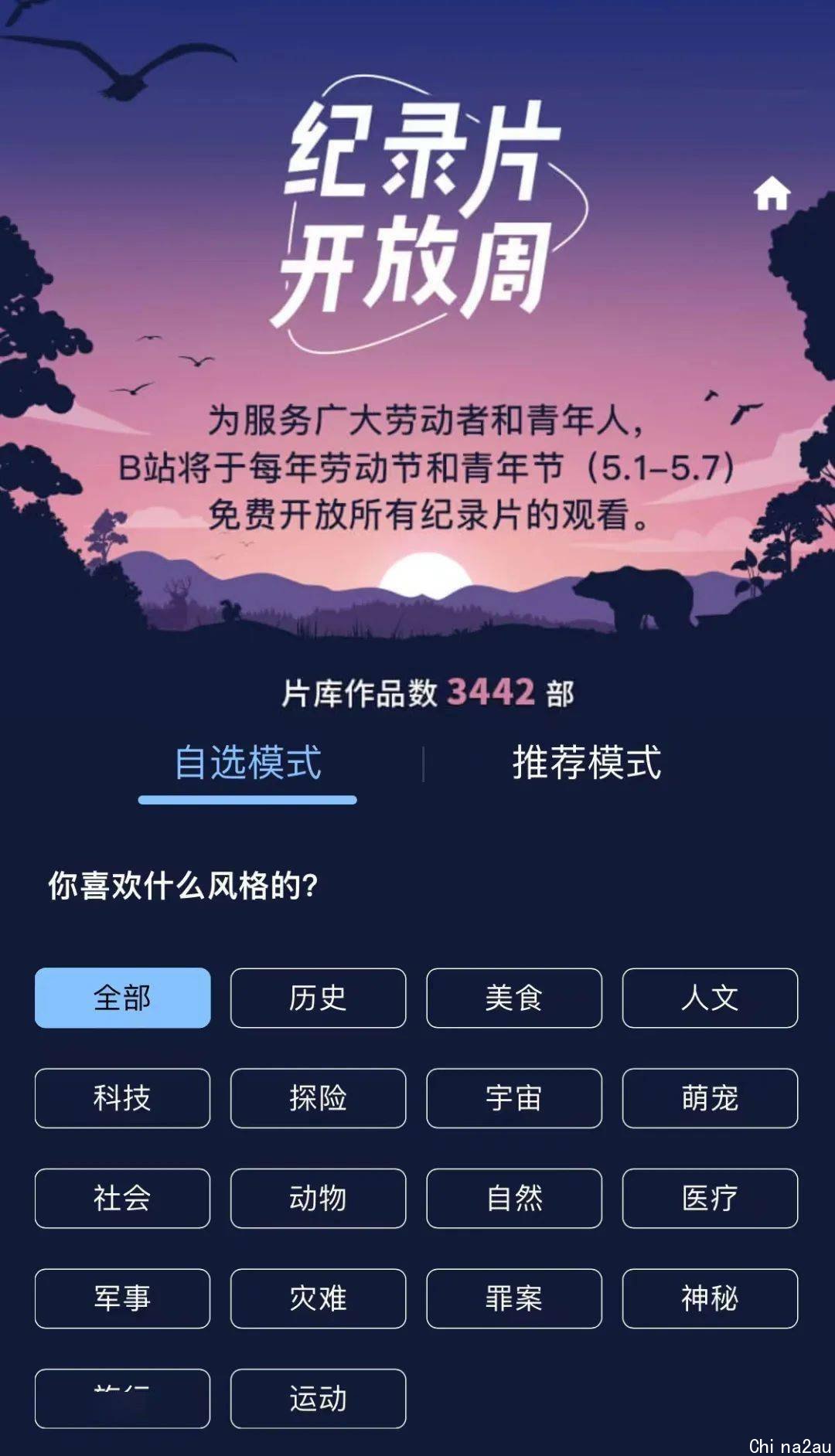Select the 动物 chip
835x1456 pixels.
click(318, 1198)
